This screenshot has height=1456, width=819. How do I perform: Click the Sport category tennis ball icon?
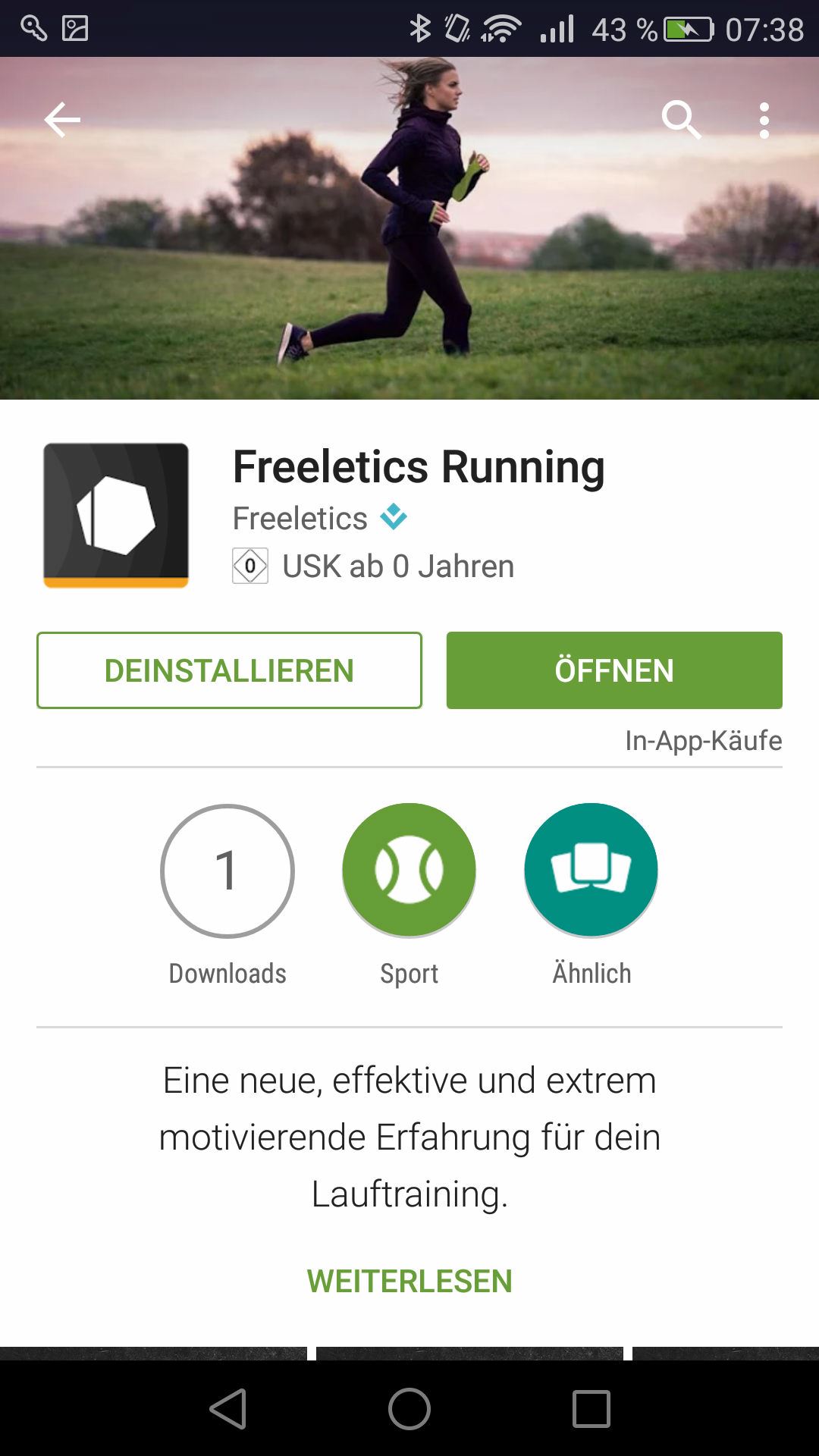tap(409, 871)
